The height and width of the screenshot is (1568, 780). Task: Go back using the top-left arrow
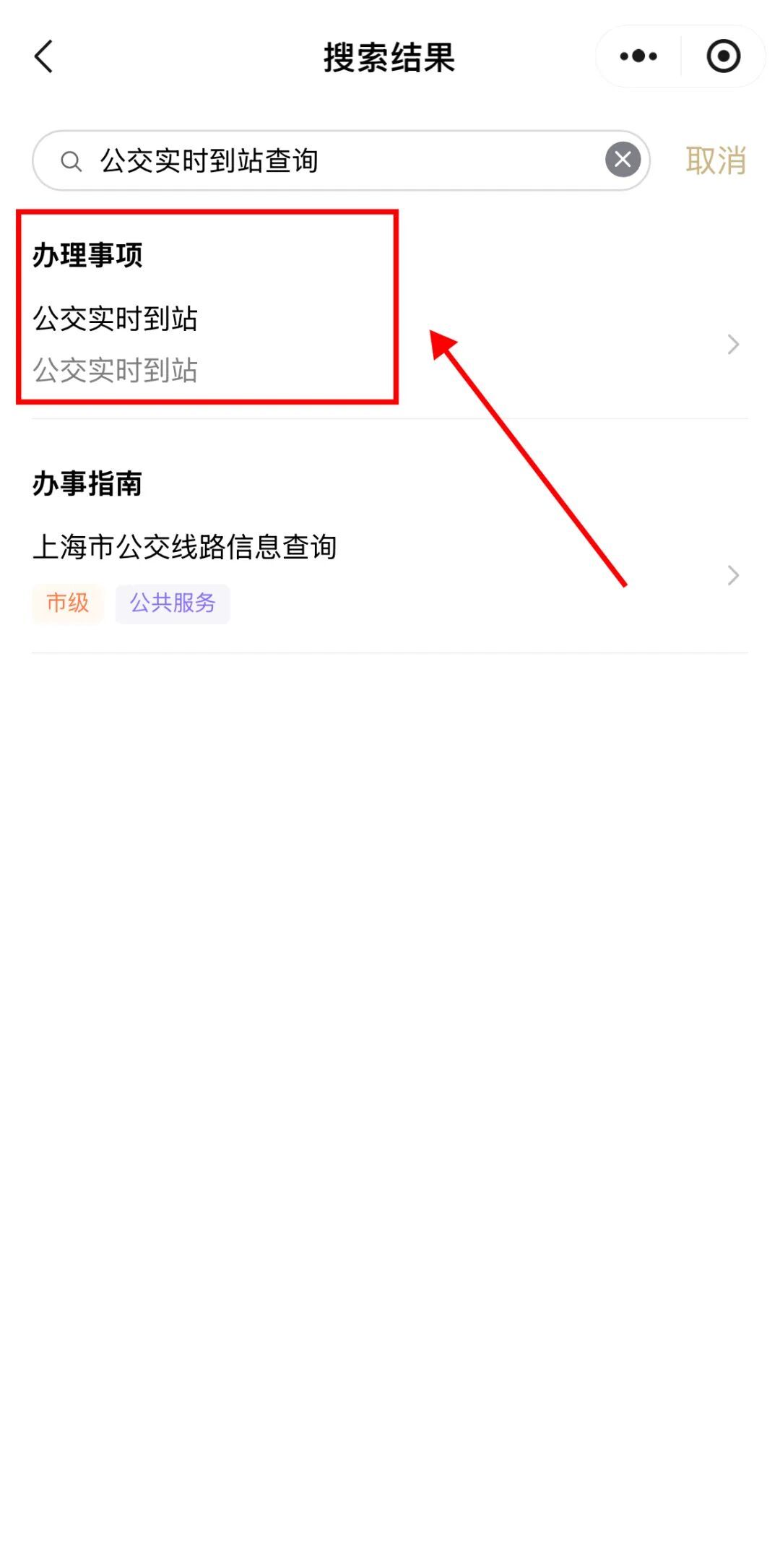pos(44,56)
